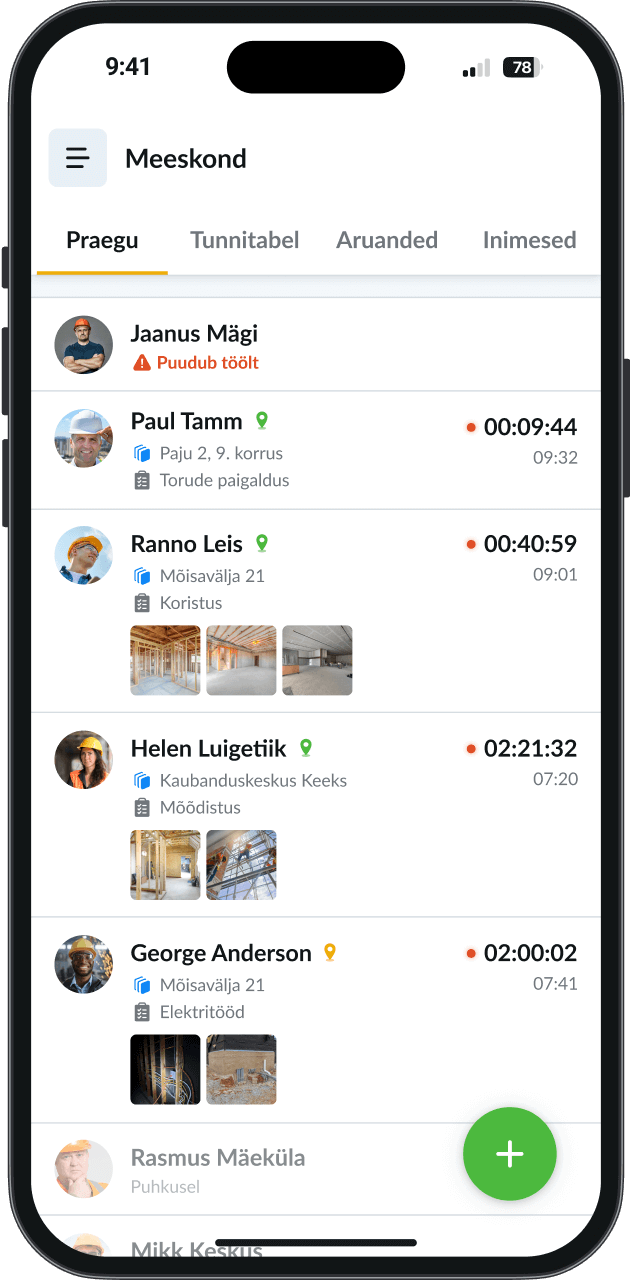Tap the green plus floating button
Viewport: 630px width, 1280px height.
point(509,1154)
